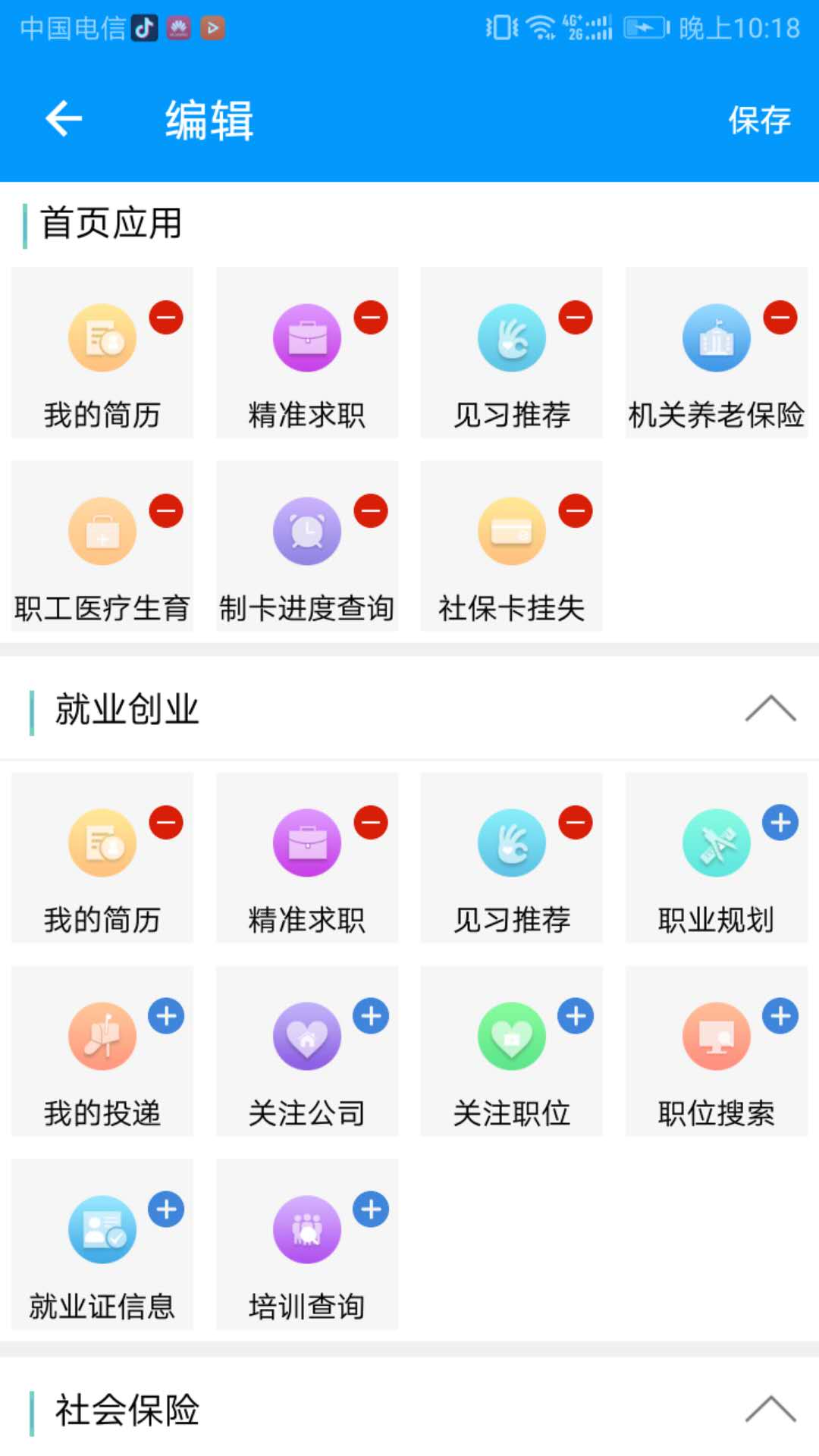Select the 机关养老保险 building icon
Viewport: 819px width, 1456px height.
716,337
